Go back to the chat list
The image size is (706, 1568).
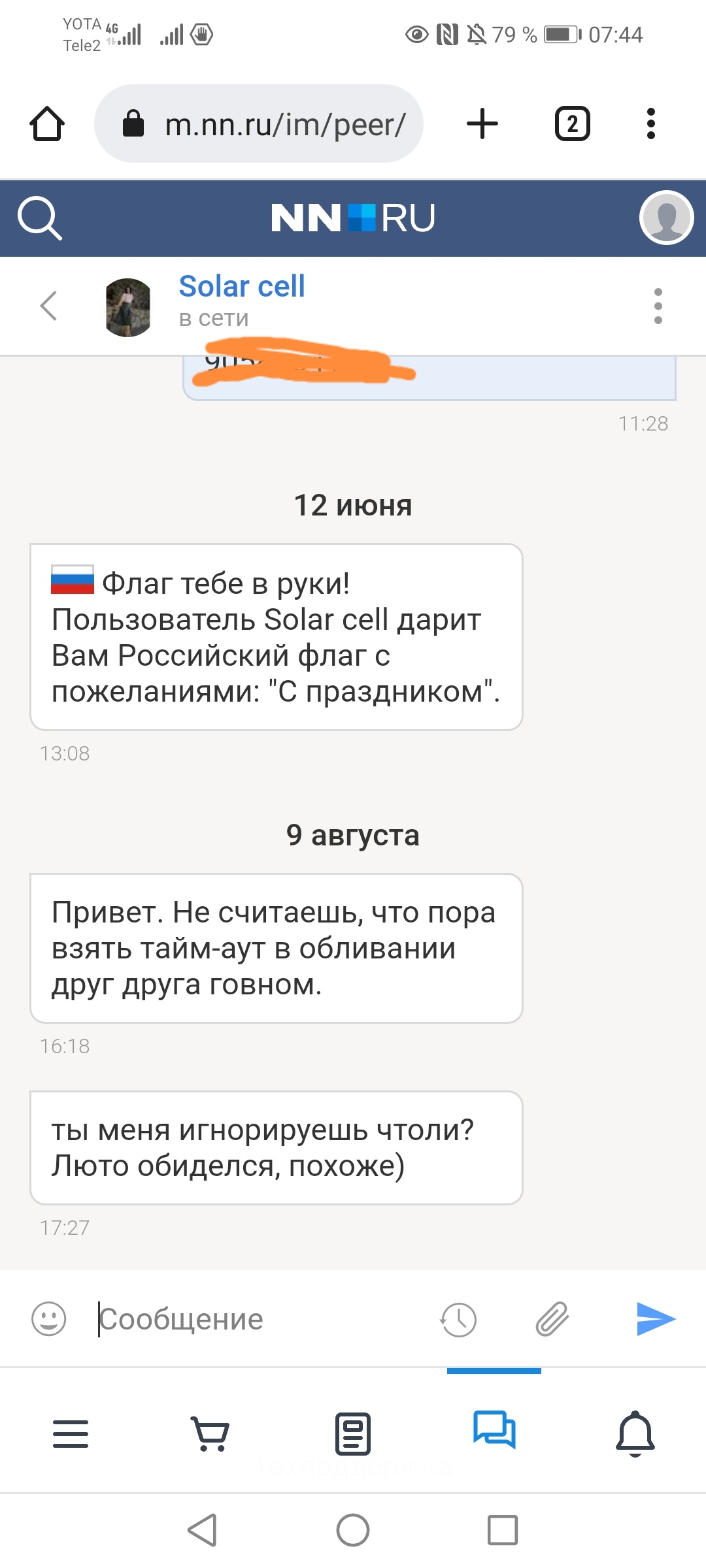pos(49,306)
